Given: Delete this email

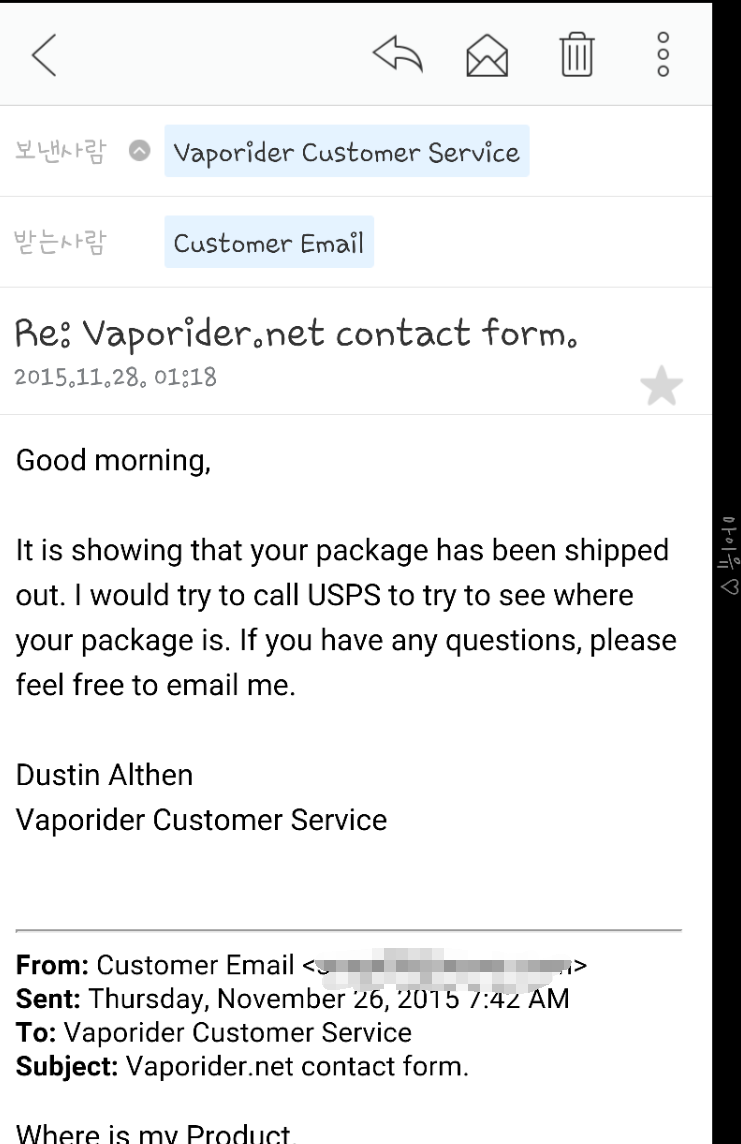Looking at the screenshot, I should point(577,51).
